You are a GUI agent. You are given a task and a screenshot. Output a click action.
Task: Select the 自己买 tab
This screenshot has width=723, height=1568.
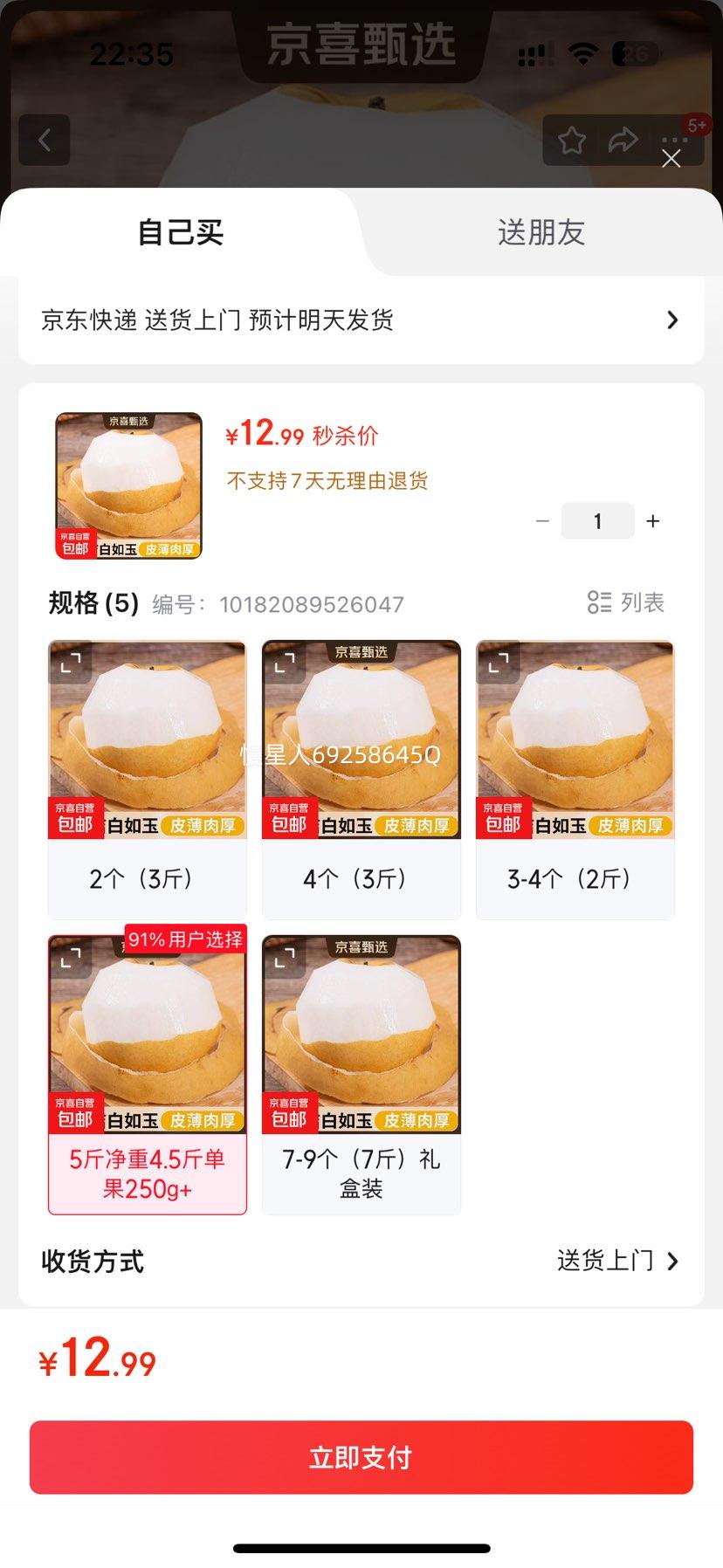(181, 232)
